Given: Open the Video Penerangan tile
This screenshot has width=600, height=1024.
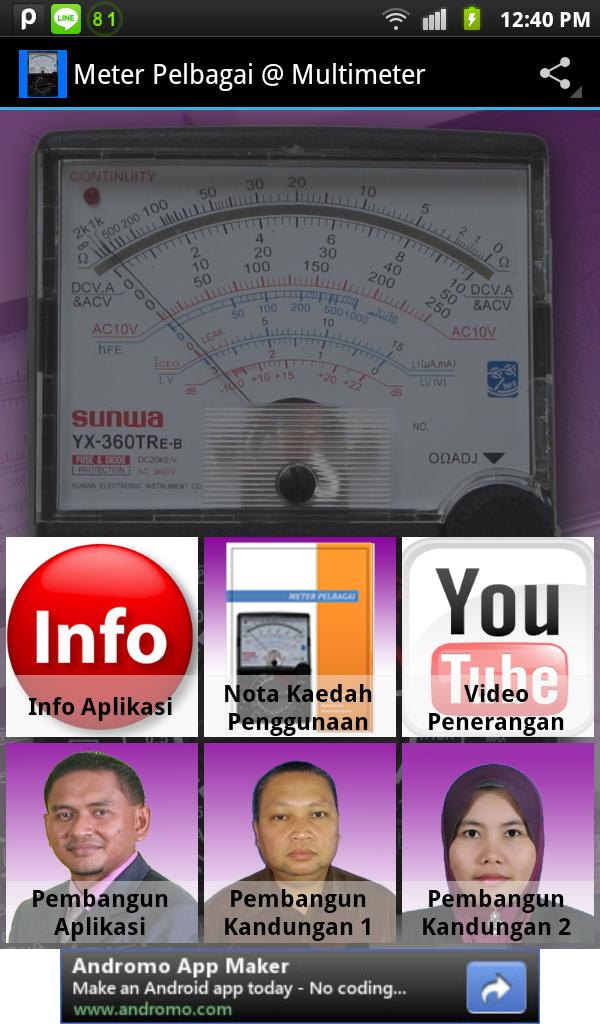Looking at the screenshot, I should coord(497,637).
